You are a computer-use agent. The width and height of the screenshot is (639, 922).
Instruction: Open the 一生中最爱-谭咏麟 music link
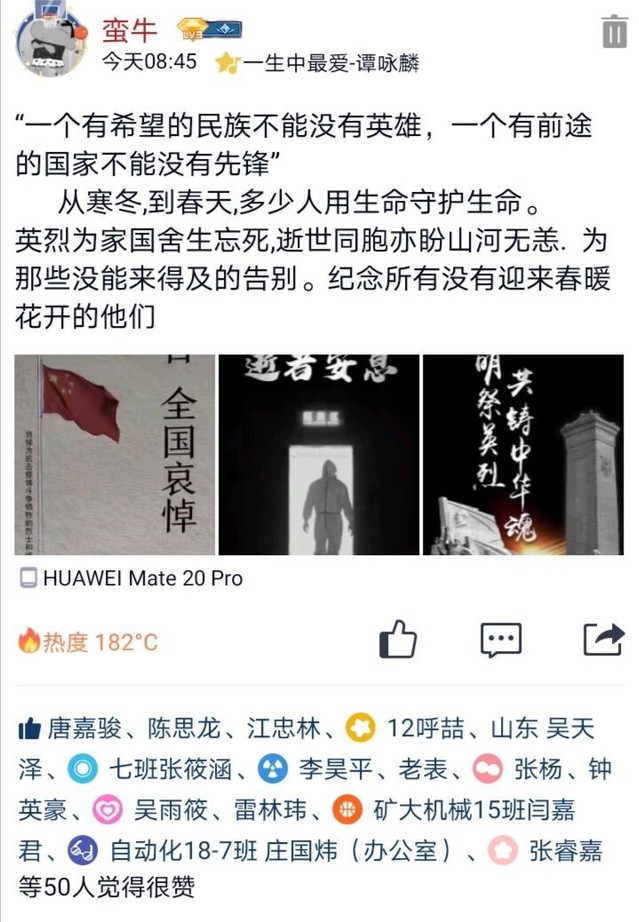pyautogui.click(x=330, y=63)
